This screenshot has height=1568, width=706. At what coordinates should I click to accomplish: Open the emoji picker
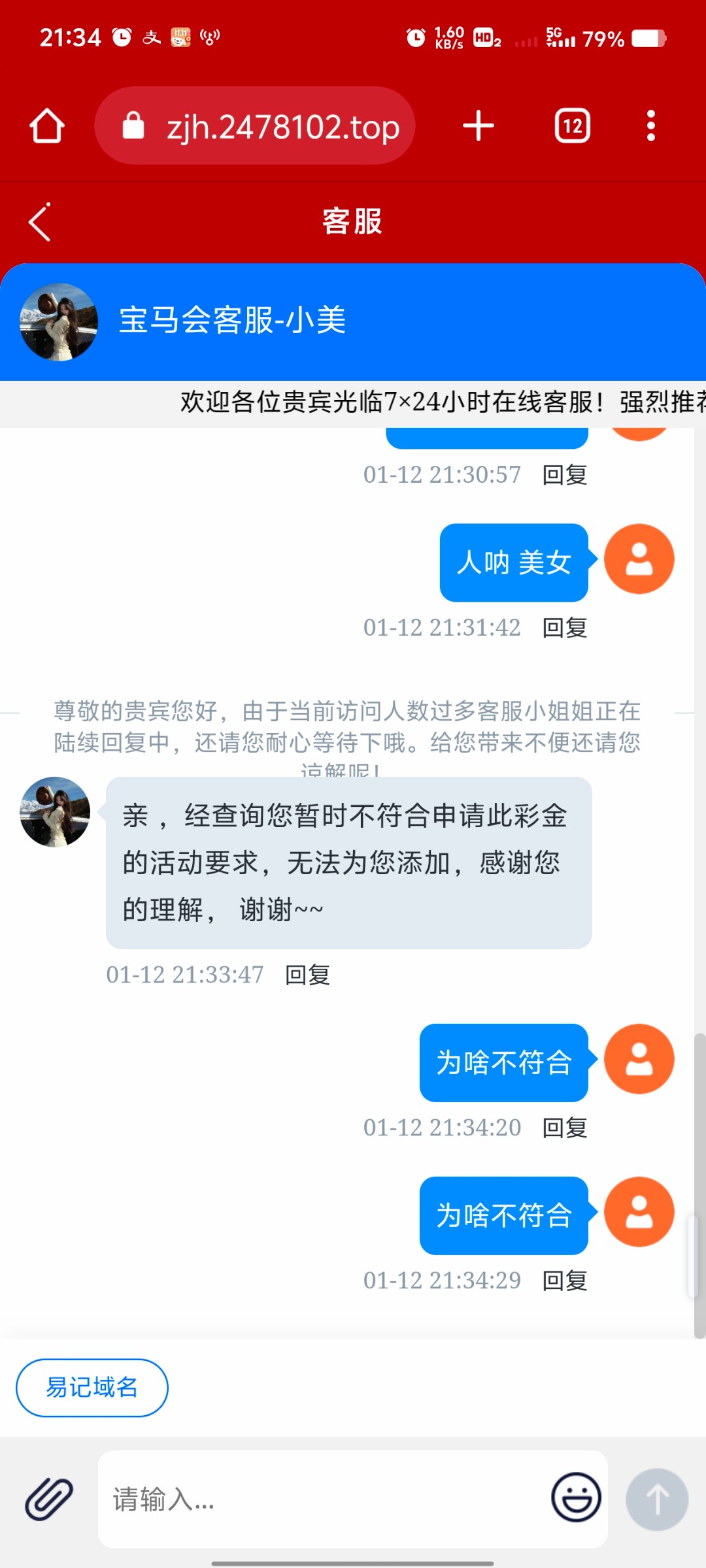[576, 1497]
